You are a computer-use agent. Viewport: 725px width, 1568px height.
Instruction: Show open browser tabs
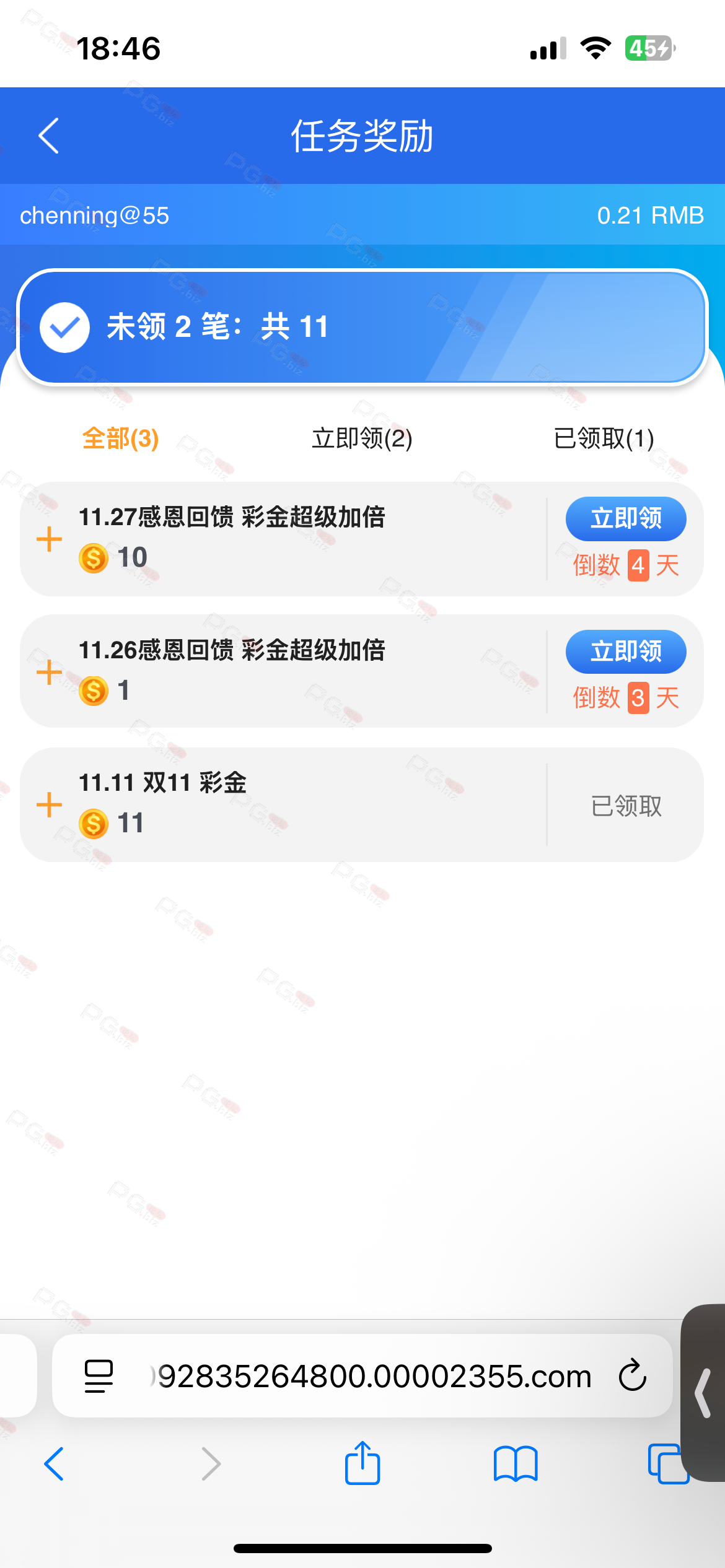tap(667, 1464)
